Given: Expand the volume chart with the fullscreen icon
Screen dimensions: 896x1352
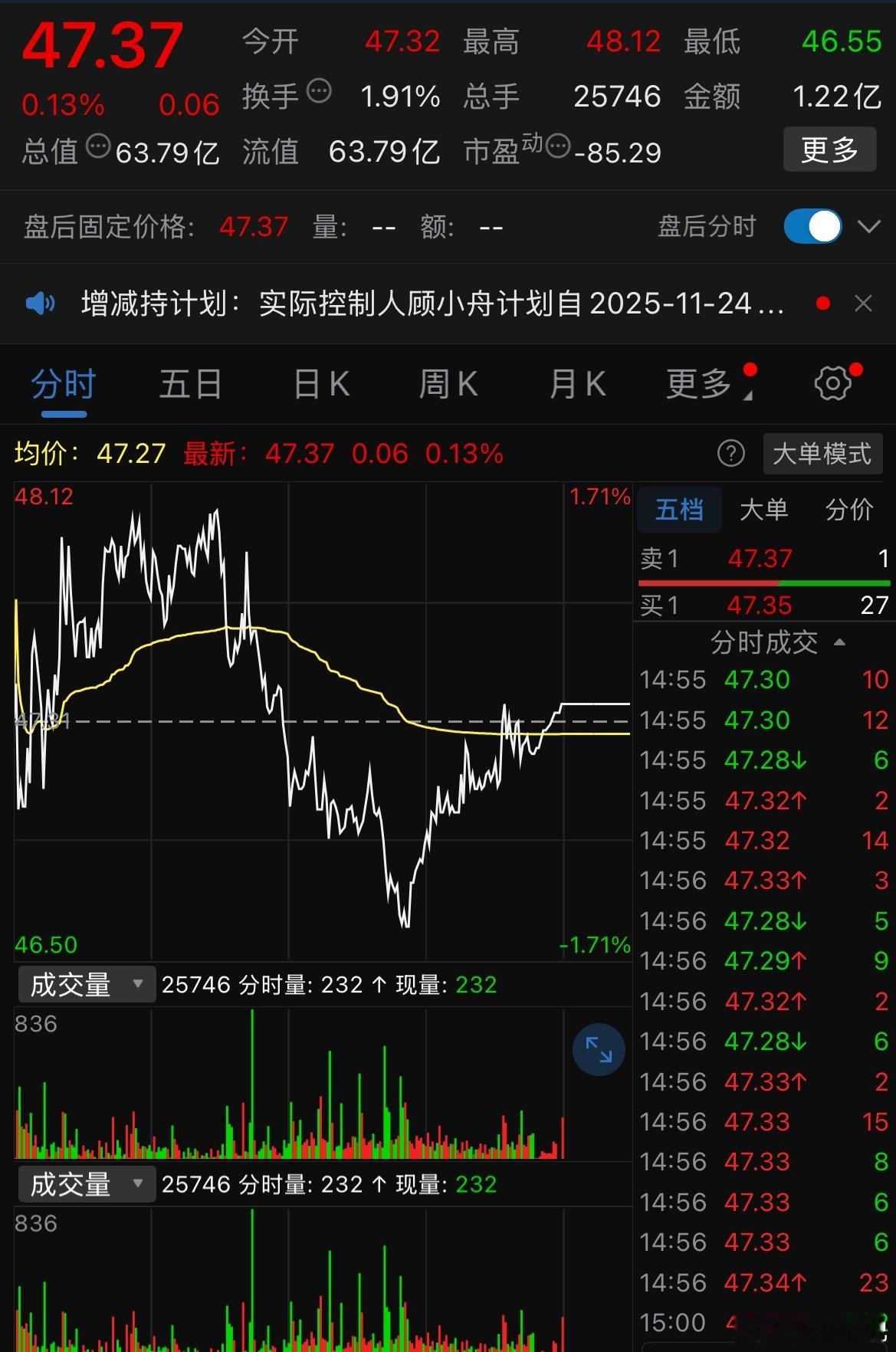Looking at the screenshot, I should pos(598,1050).
